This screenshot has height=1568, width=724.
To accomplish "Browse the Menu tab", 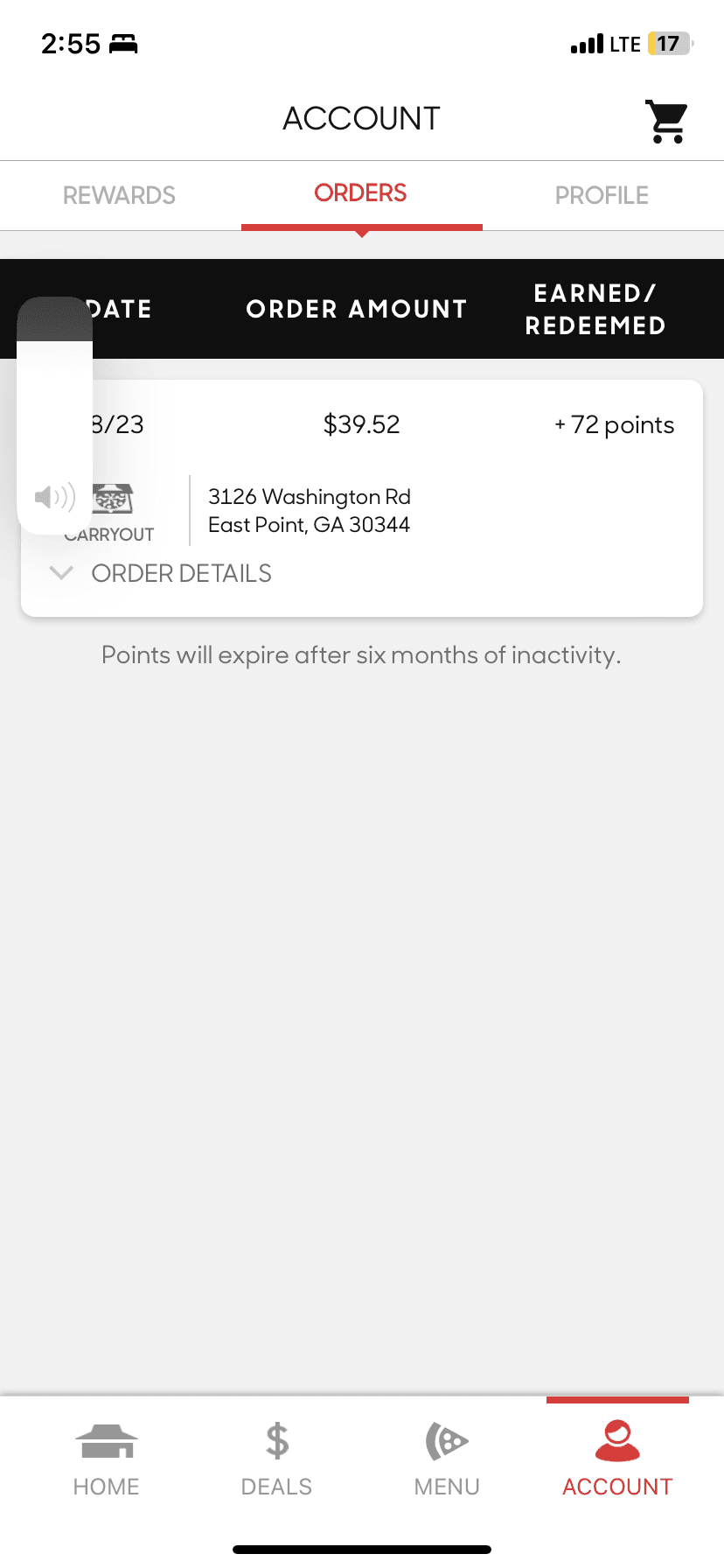I will point(447,1459).
